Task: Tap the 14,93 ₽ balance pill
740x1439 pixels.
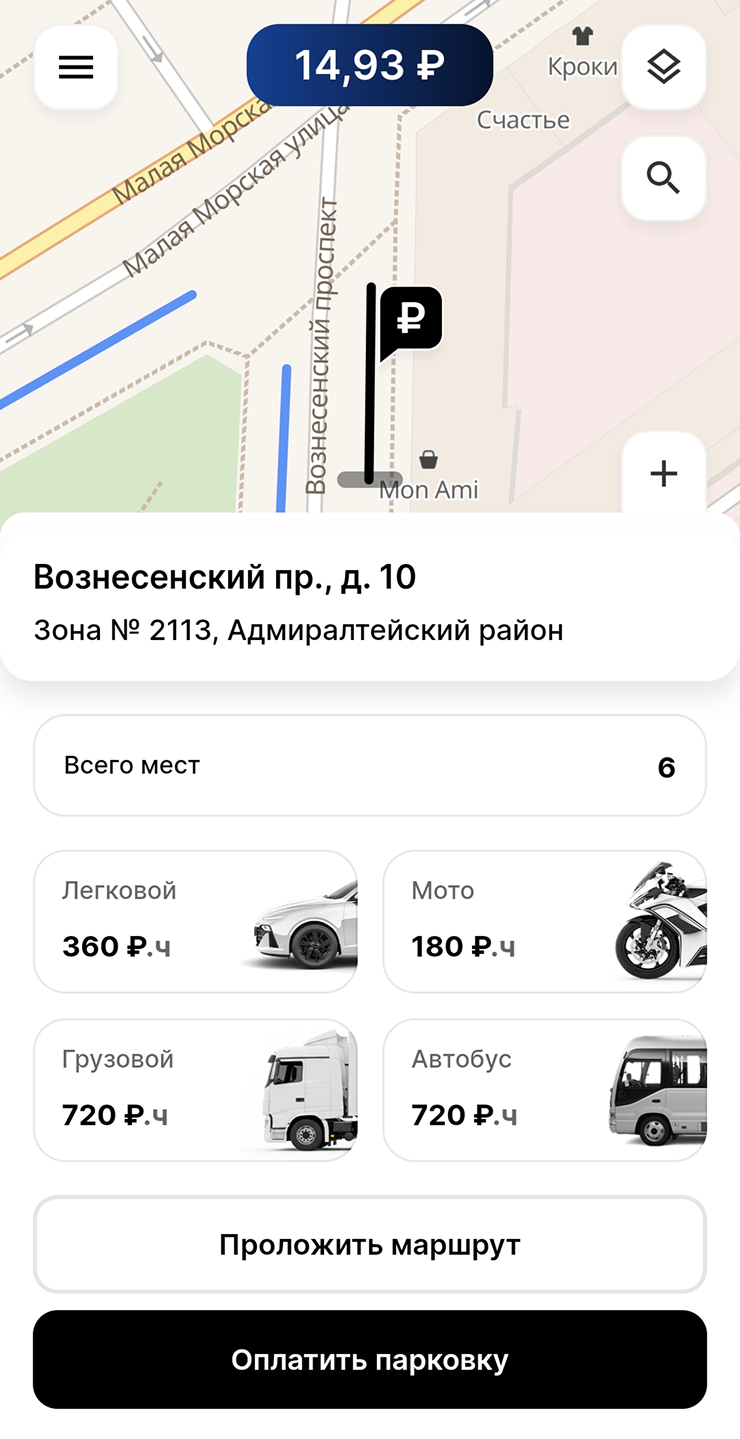Action: 369,66
